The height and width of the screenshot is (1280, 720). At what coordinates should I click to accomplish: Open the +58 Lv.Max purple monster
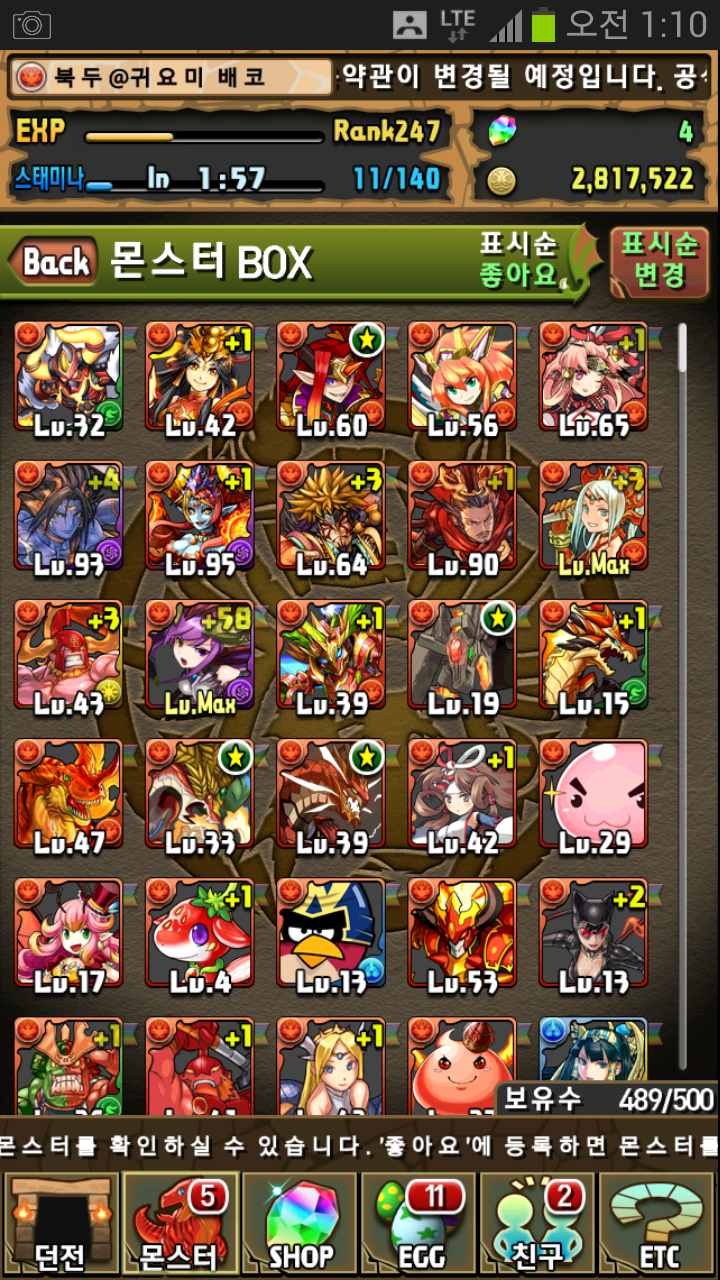200,655
